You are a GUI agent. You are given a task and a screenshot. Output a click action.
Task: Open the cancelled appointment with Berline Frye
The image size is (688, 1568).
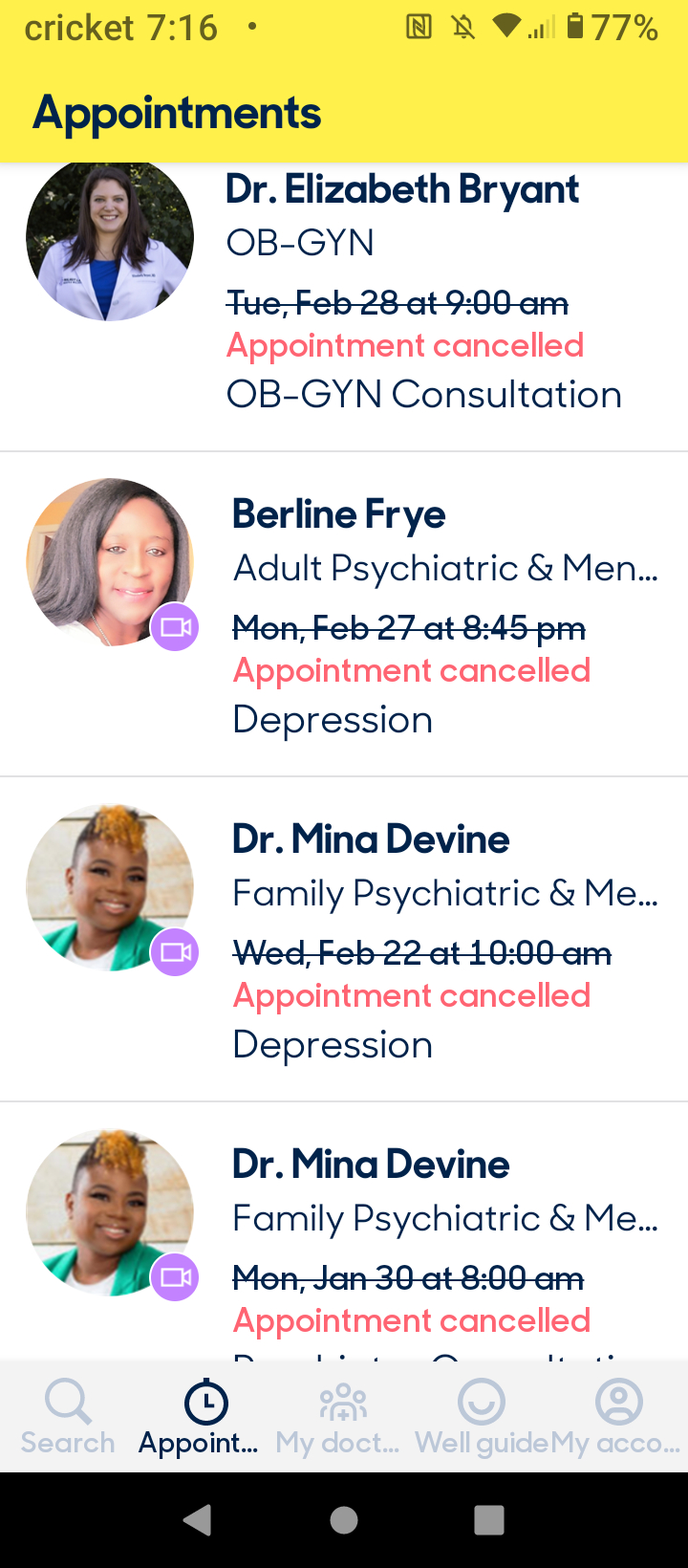tap(344, 614)
